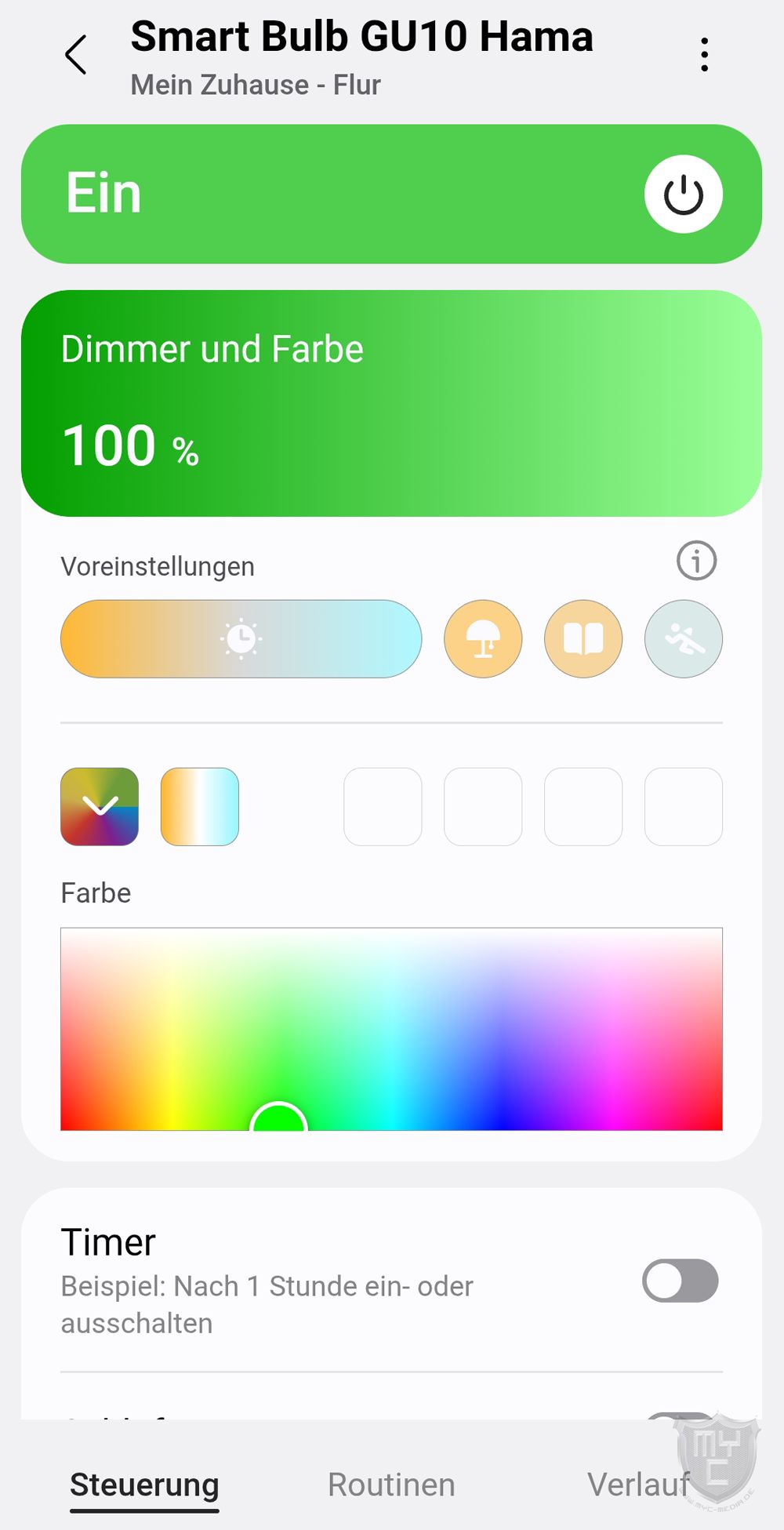Select the white temperature mode swatch

pyautogui.click(x=200, y=806)
